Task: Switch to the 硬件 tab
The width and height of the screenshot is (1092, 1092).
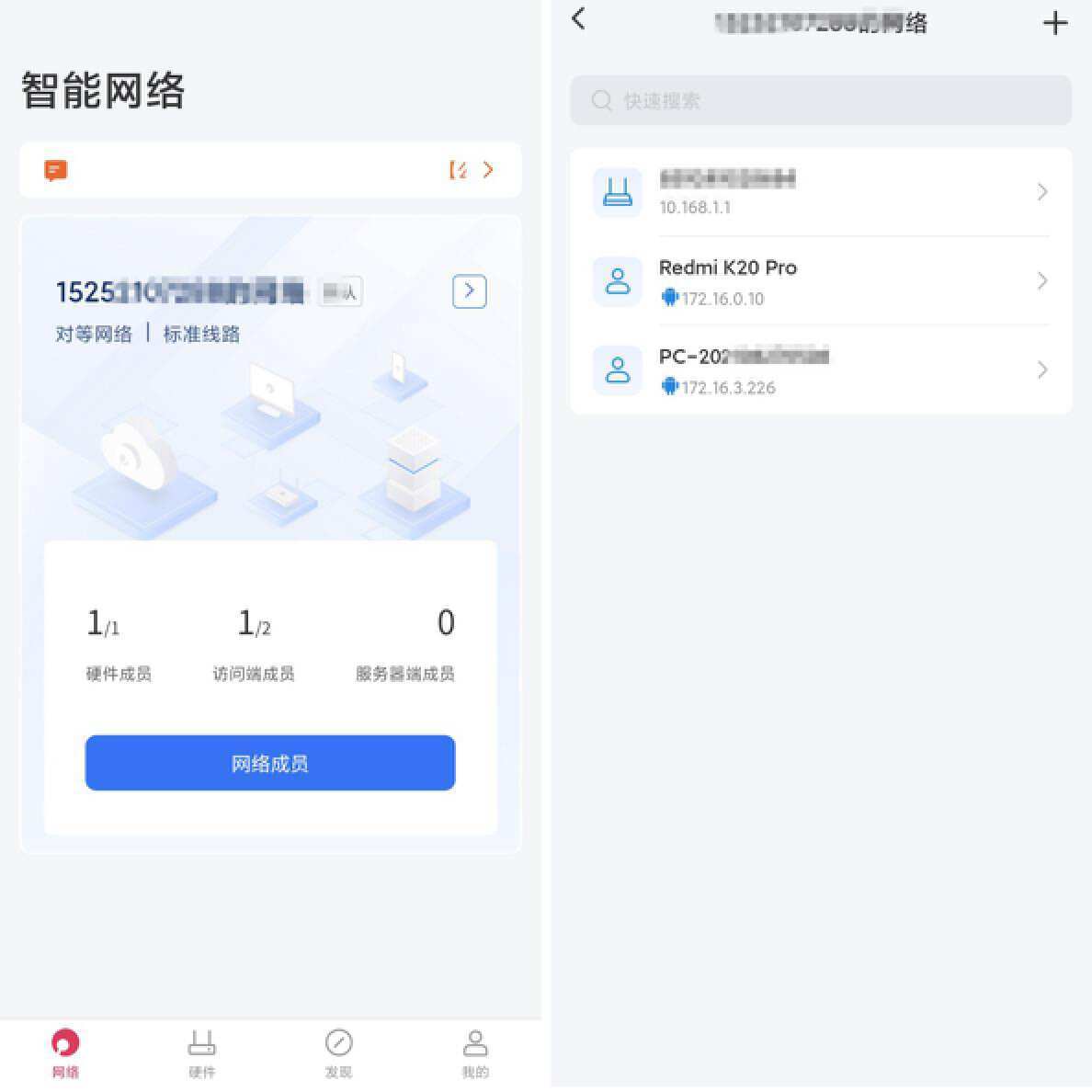Action: pyautogui.click(x=201, y=1053)
